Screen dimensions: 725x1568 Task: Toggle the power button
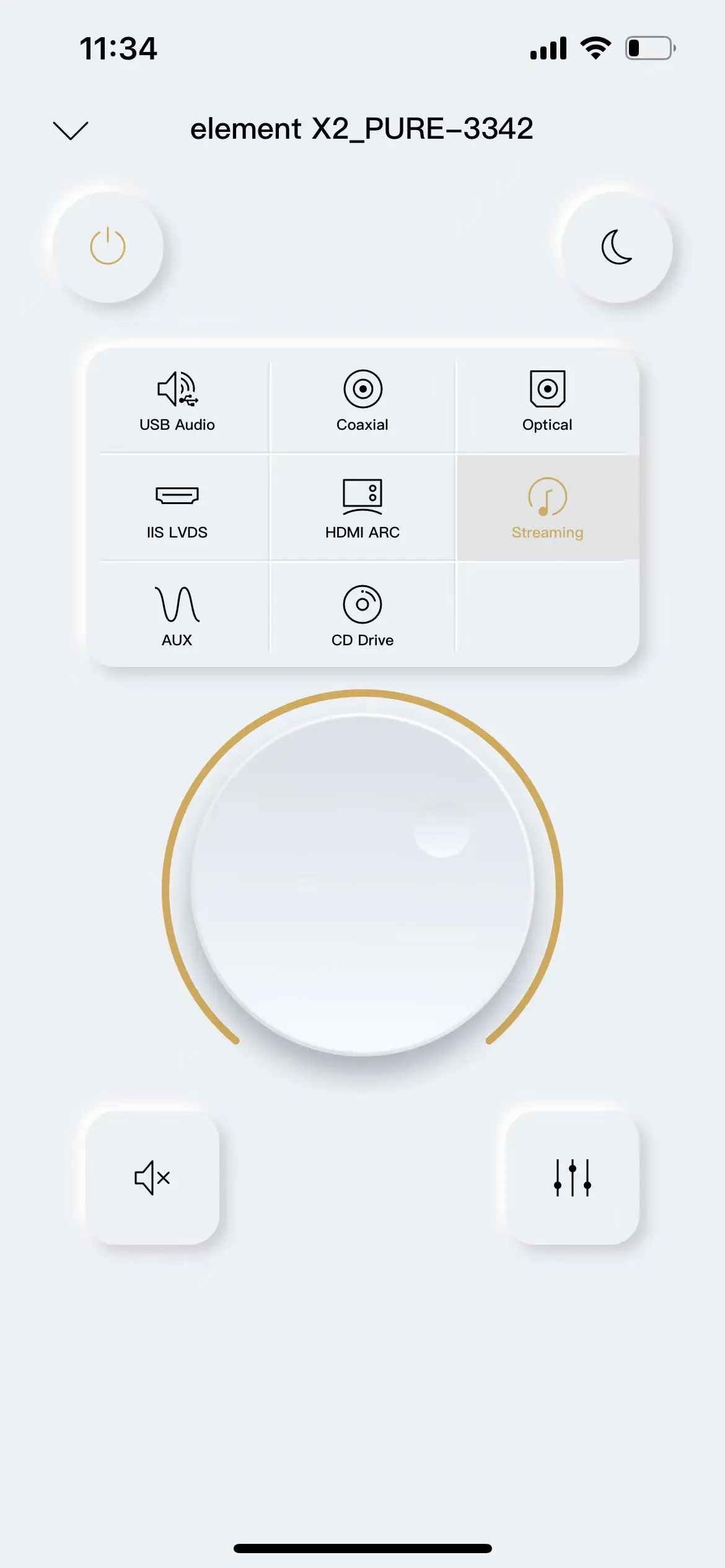108,247
